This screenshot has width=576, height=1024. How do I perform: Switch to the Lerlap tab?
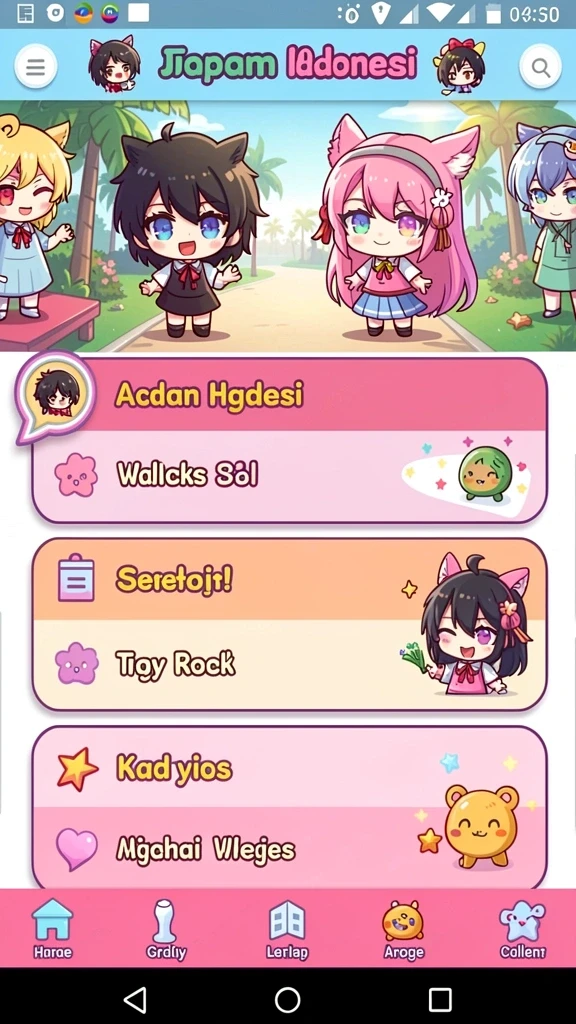point(287,929)
